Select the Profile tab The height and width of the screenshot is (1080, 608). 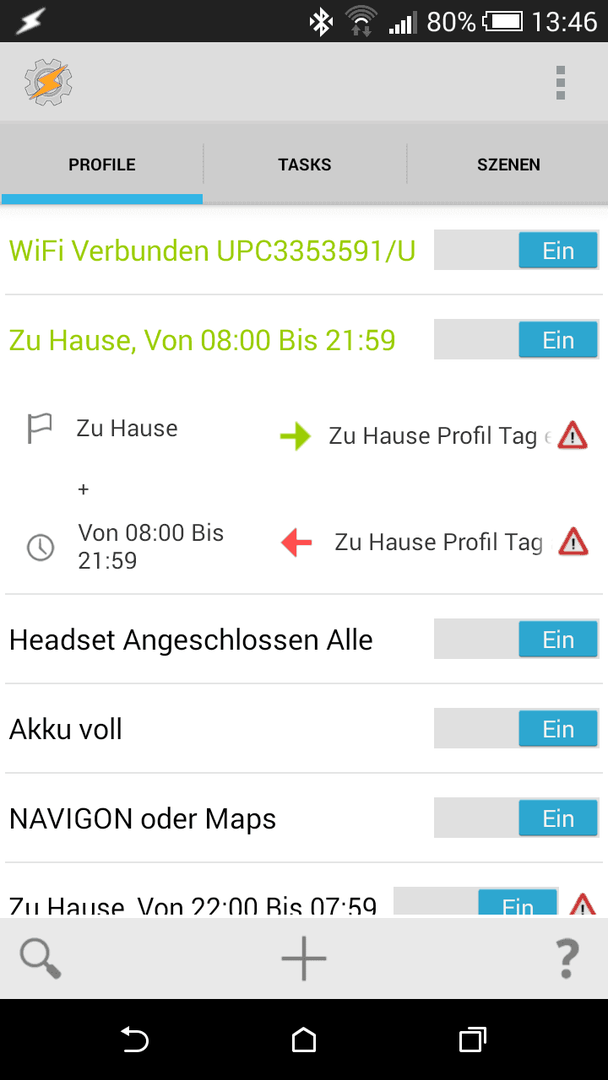coord(102,165)
